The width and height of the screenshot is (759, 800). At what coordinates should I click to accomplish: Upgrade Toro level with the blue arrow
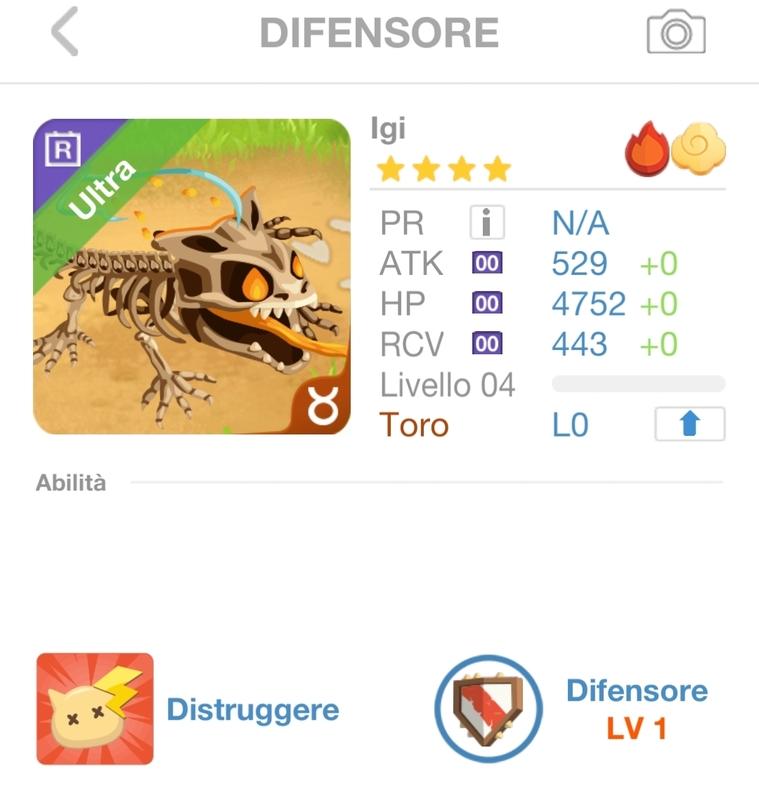(689, 425)
